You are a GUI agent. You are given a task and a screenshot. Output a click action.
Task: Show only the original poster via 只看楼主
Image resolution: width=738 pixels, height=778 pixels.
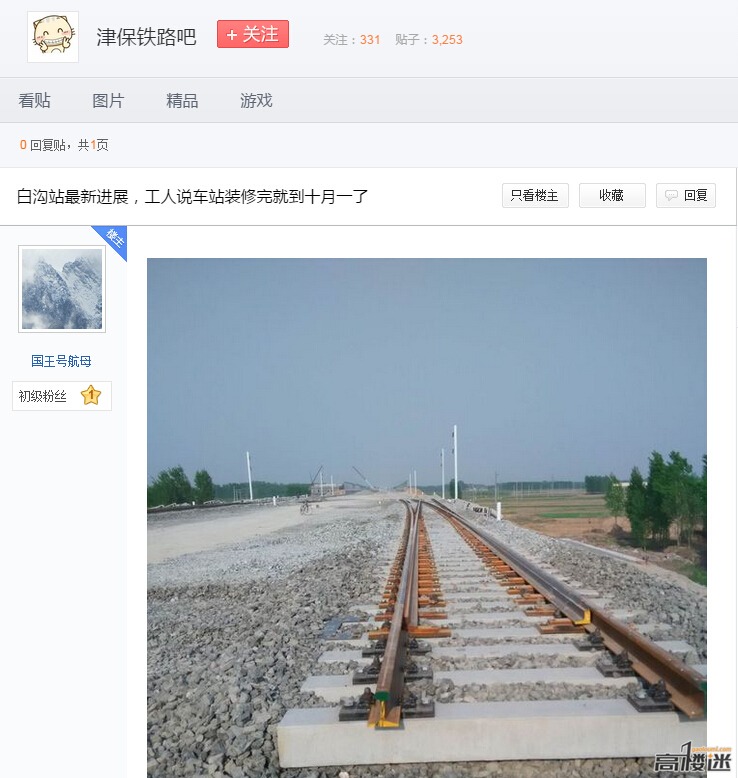pos(534,196)
